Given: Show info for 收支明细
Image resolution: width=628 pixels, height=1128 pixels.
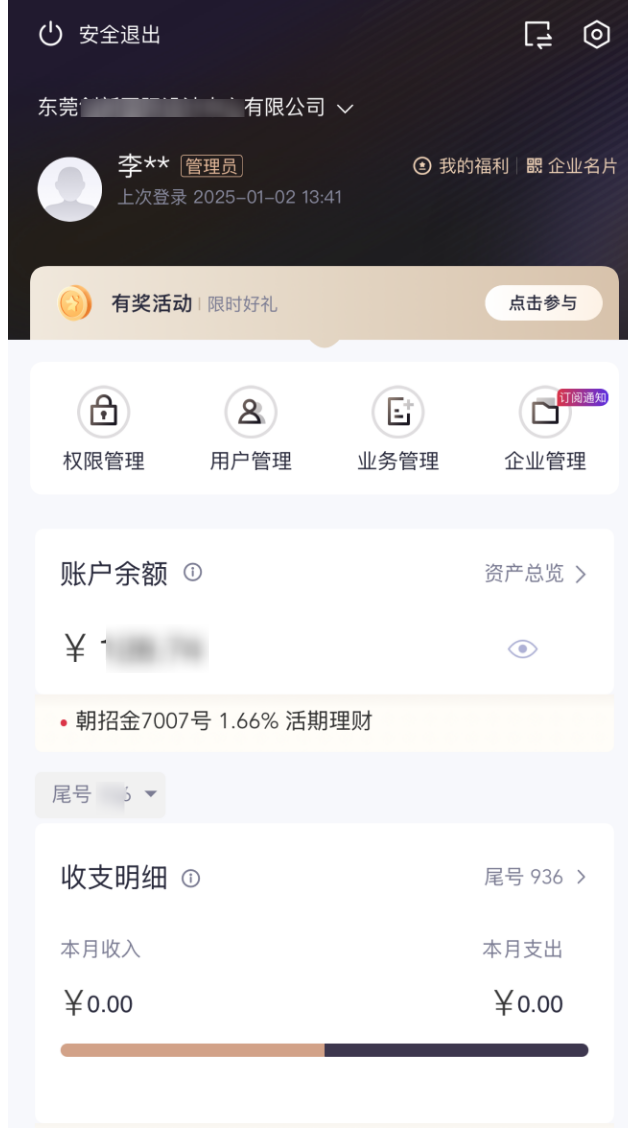Looking at the screenshot, I should point(191,878).
